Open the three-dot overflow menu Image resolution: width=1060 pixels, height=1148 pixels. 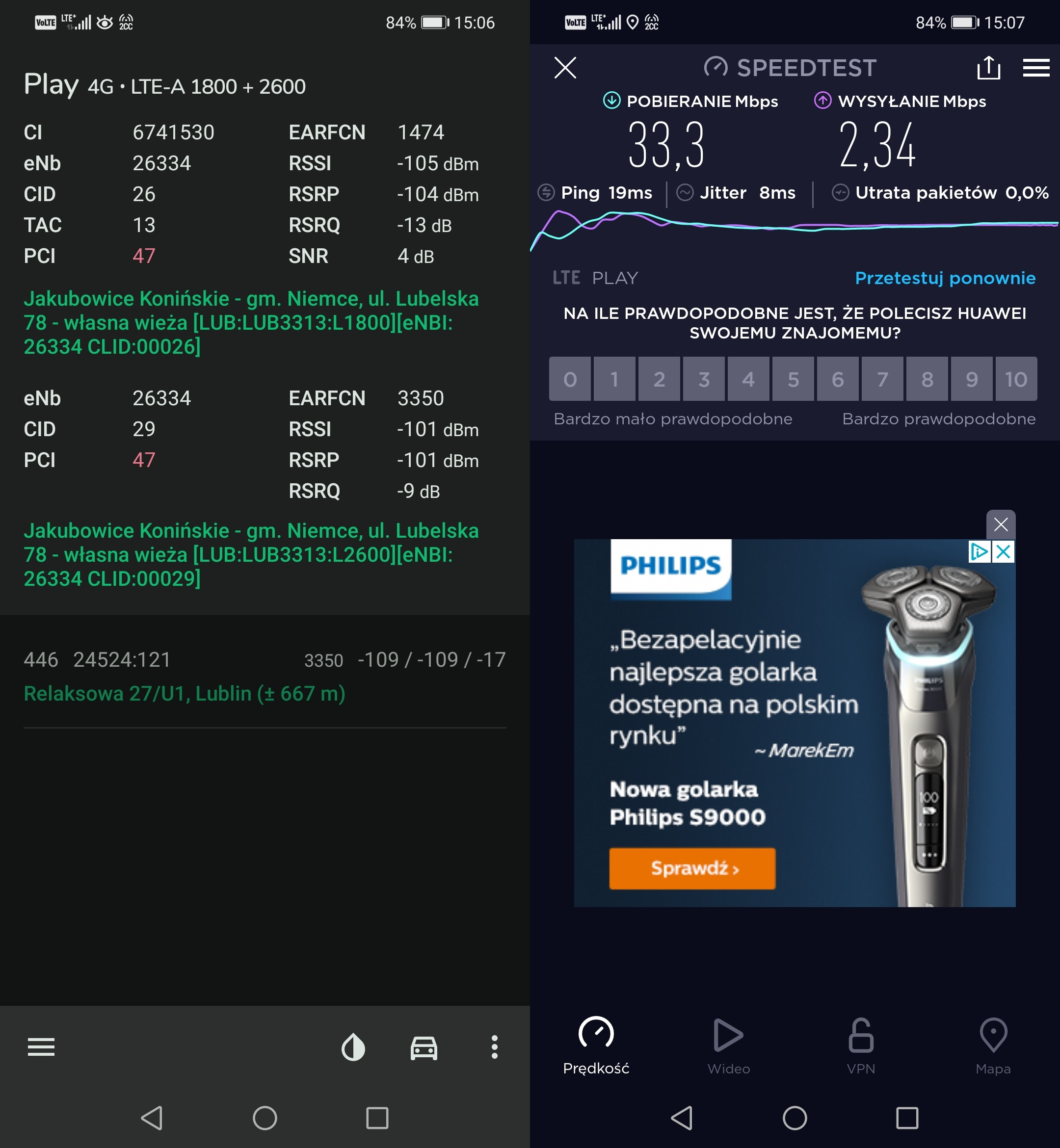[x=494, y=1047]
